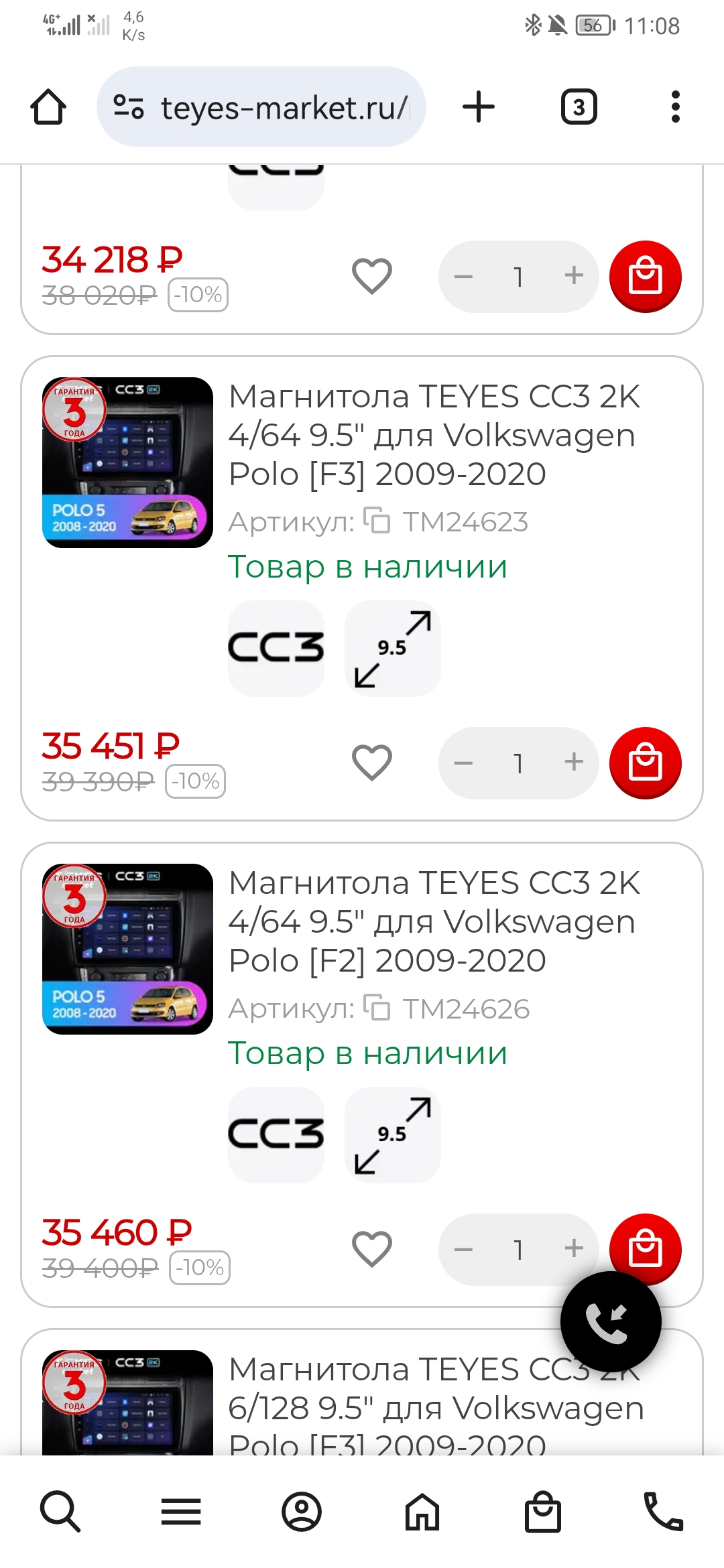
Task: Copy article number TM24623
Action: pyautogui.click(x=377, y=521)
